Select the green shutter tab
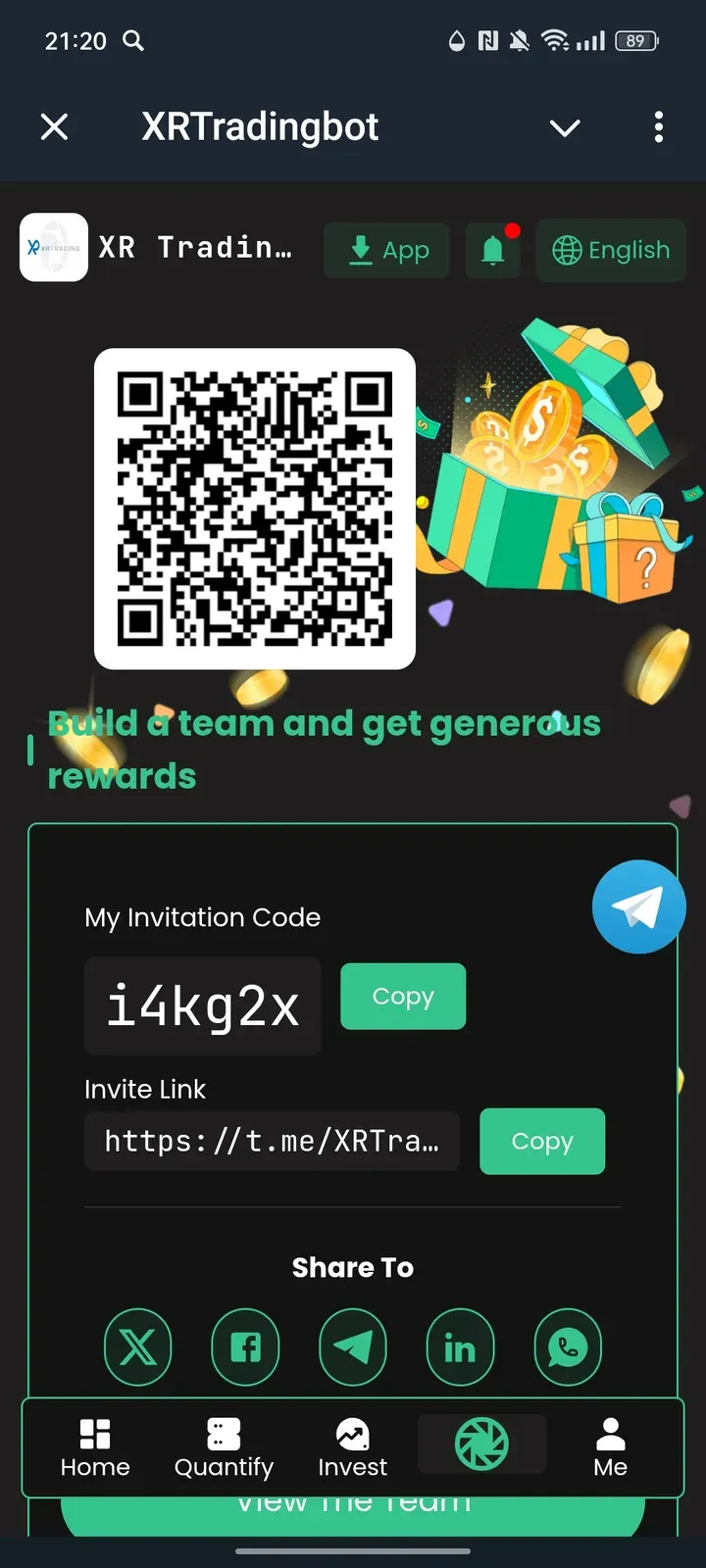This screenshot has width=706, height=1568. point(481,1444)
